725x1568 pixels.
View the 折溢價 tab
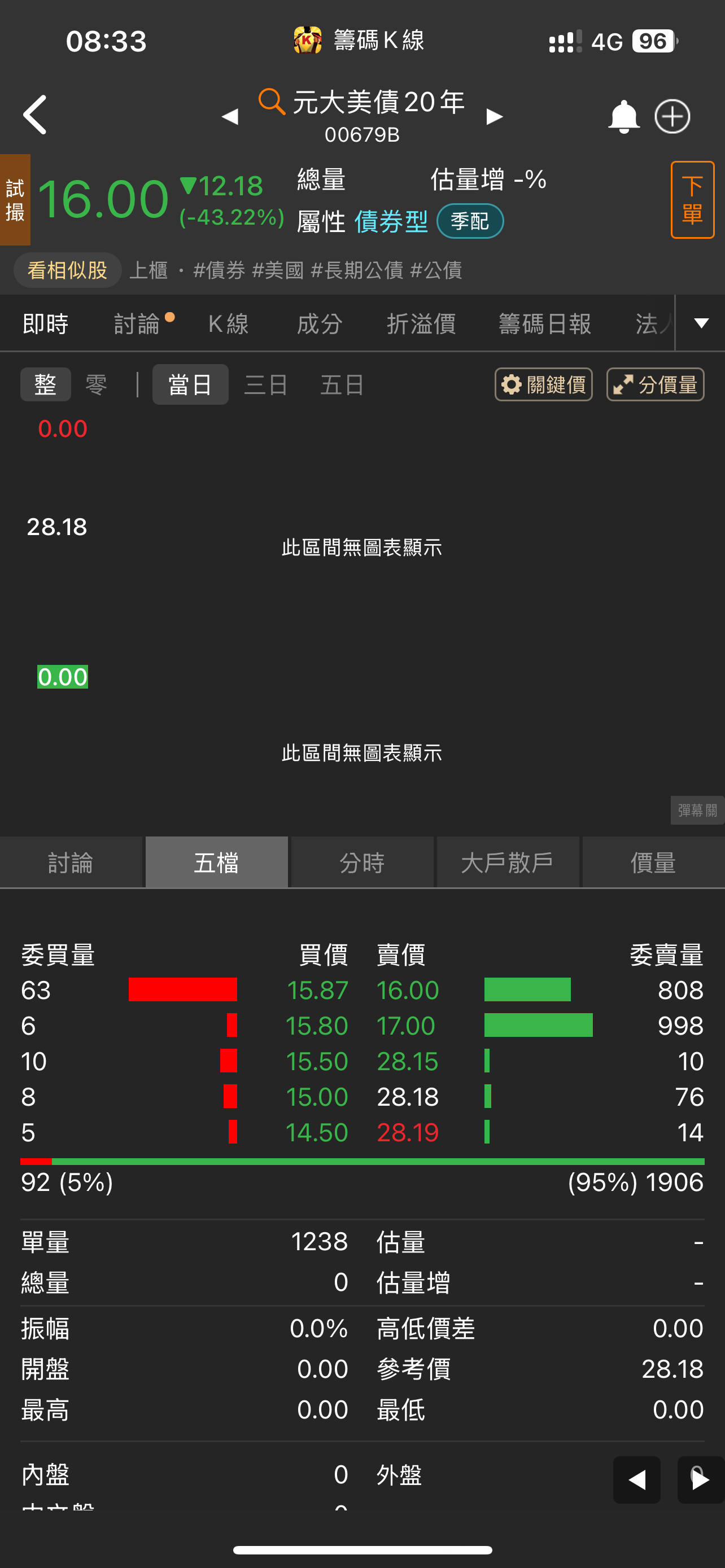[x=421, y=324]
